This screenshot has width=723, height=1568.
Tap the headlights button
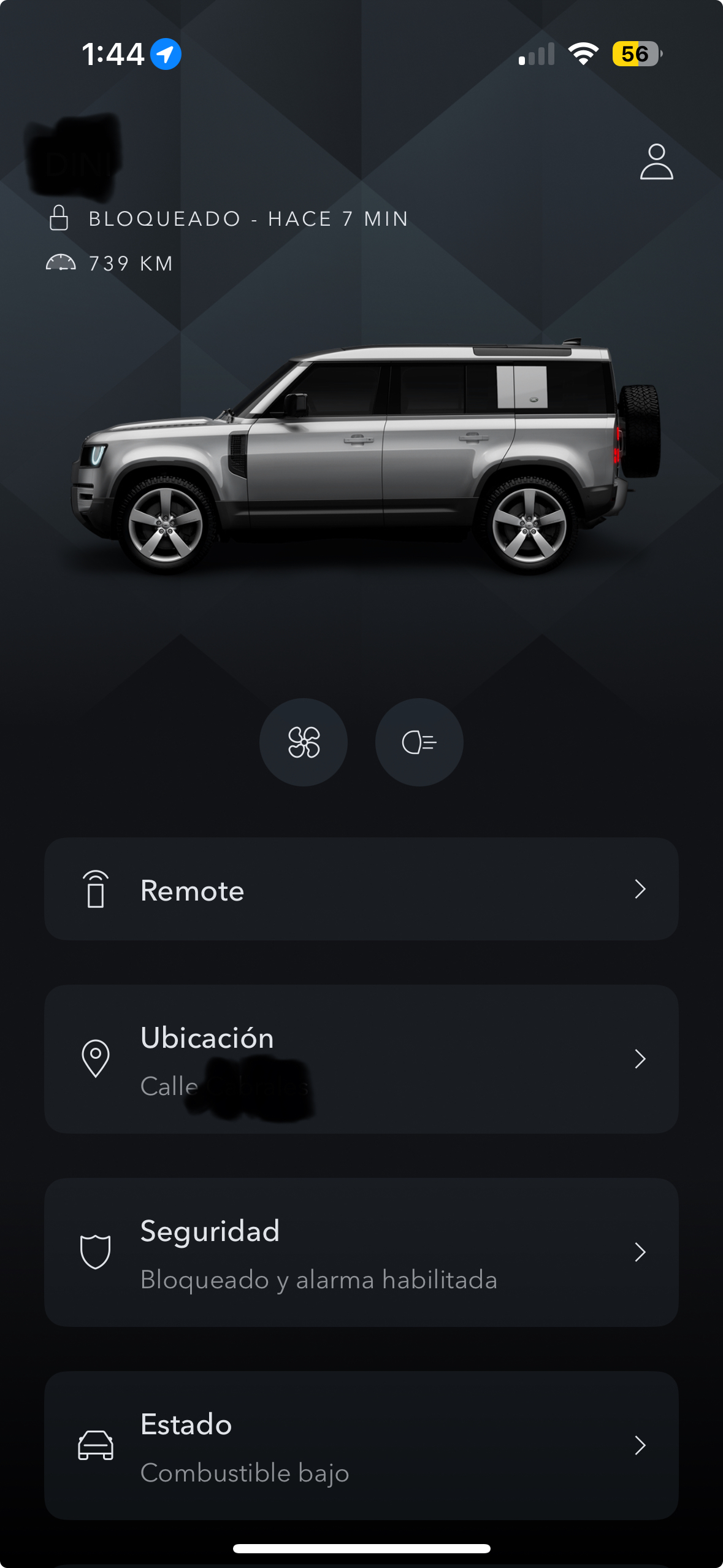point(419,742)
